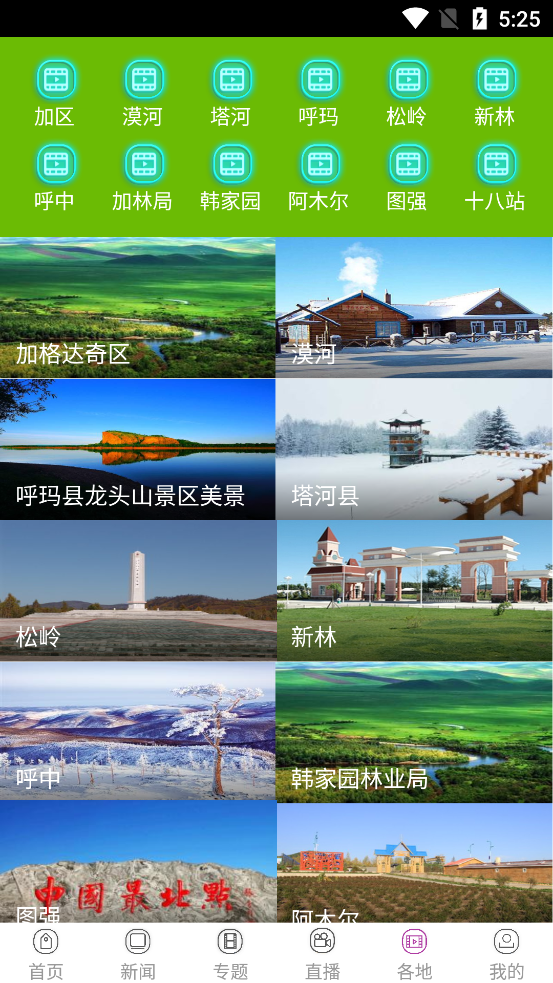Image resolution: width=553 pixels, height=983 pixels.
Task: Open the 我的 profile tab
Action: pos(507,954)
